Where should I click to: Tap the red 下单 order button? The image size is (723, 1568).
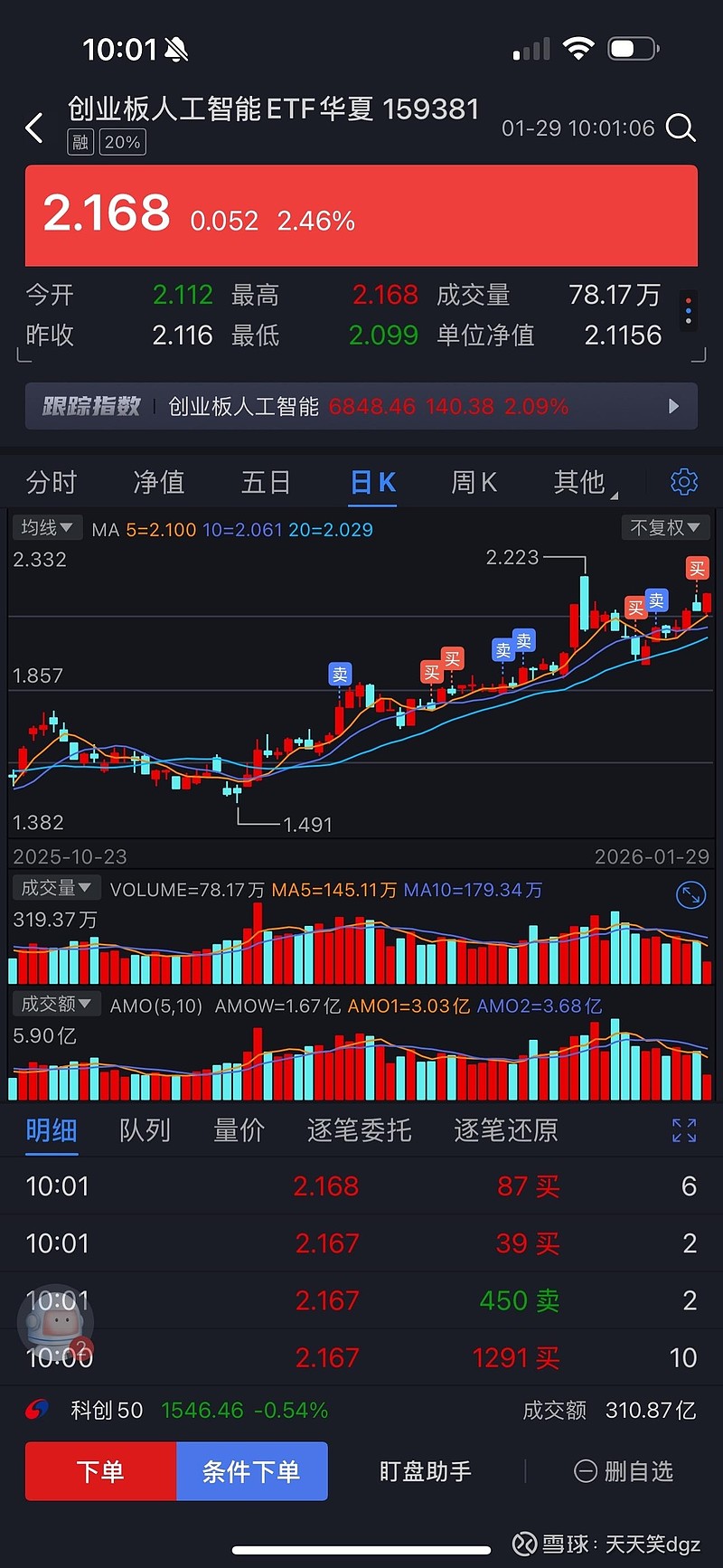coord(100,1471)
